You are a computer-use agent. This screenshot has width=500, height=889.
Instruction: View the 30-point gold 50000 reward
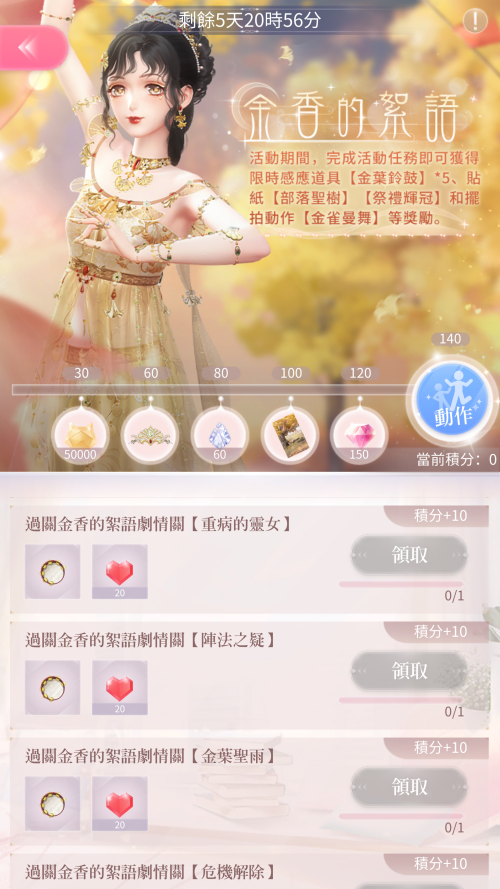pos(80,435)
